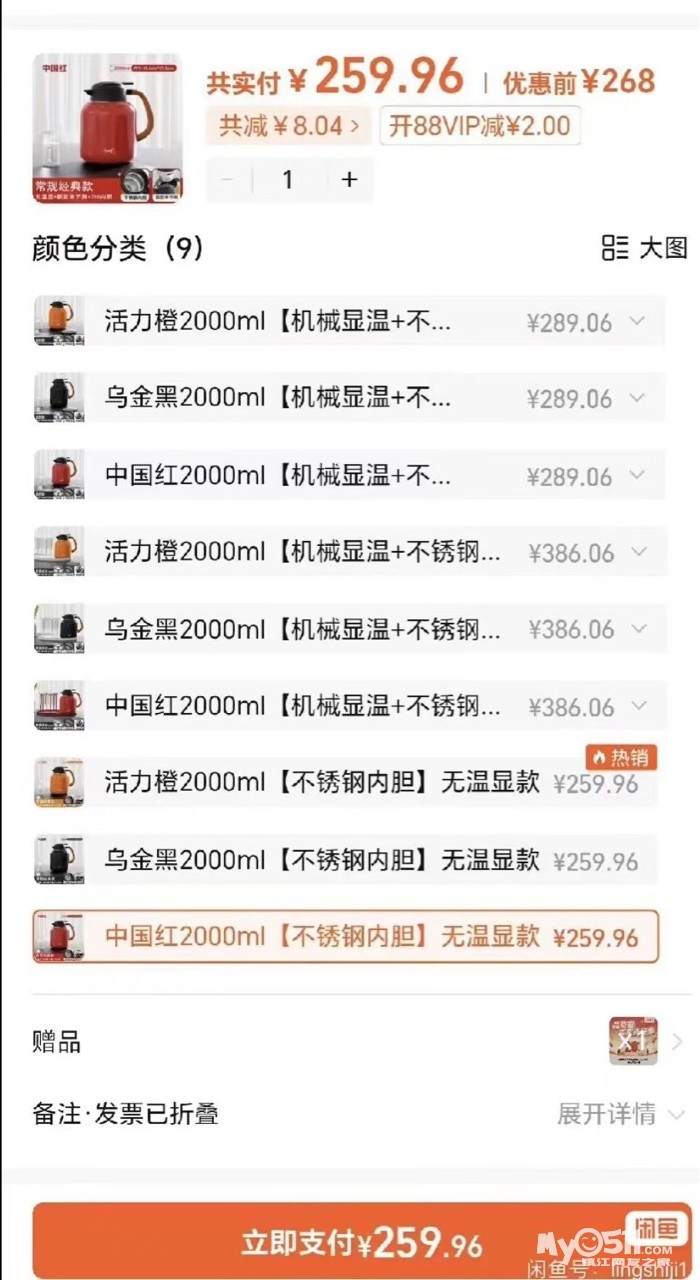
Task: Pick 中国红 option priced ¥386.06
Action: point(348,706)
